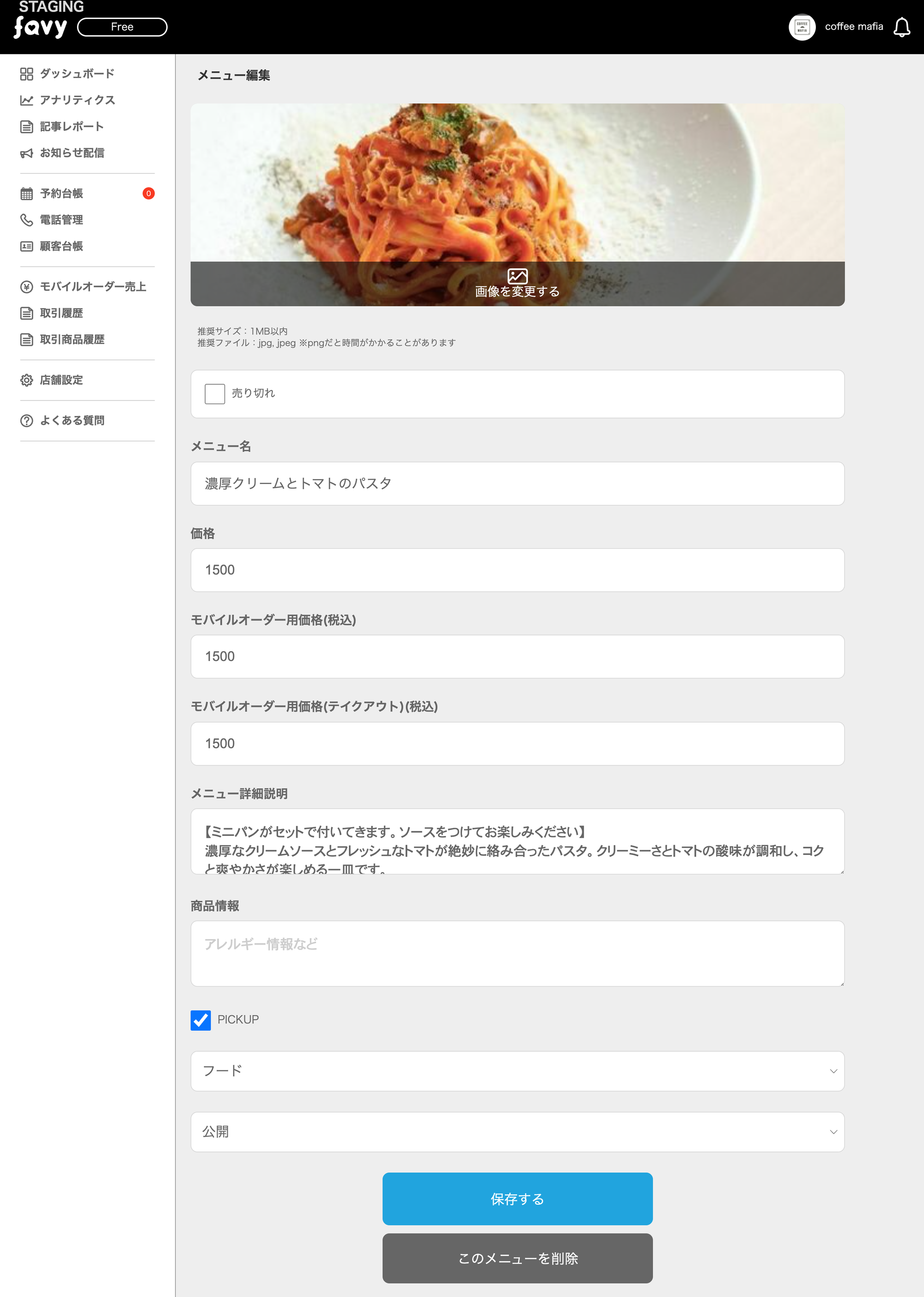Image resolution: width=924 pixels, height=1297 pixels.
Task: Focus the 商品情報 allergy info field
Action: click(517, 953)
